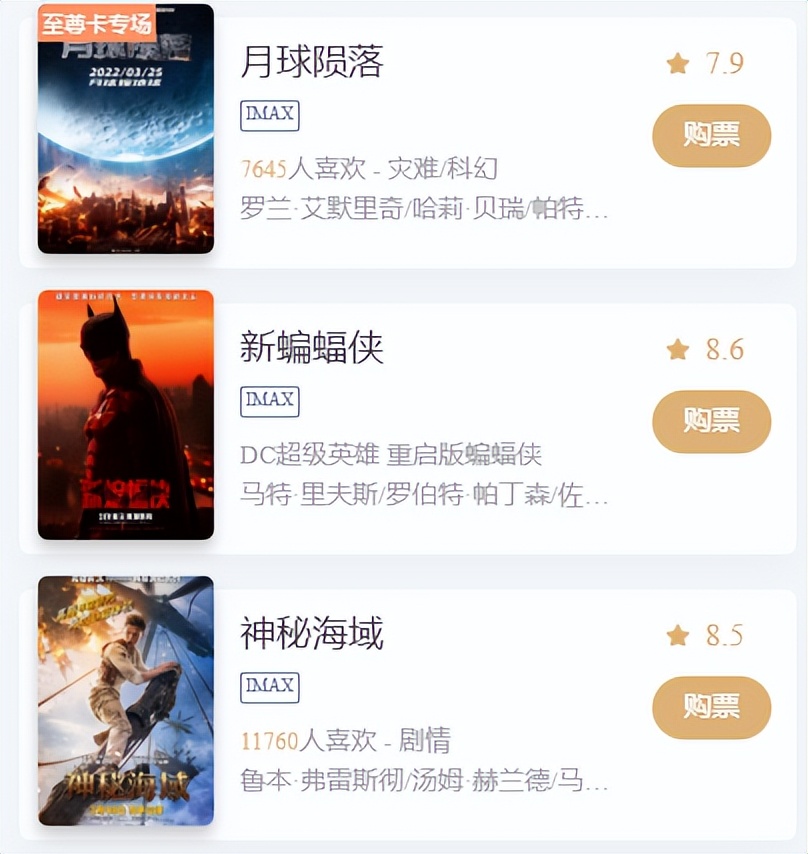
Task: Click the 购票 button for 新蝙蝠侠
Action: (711, 421)
